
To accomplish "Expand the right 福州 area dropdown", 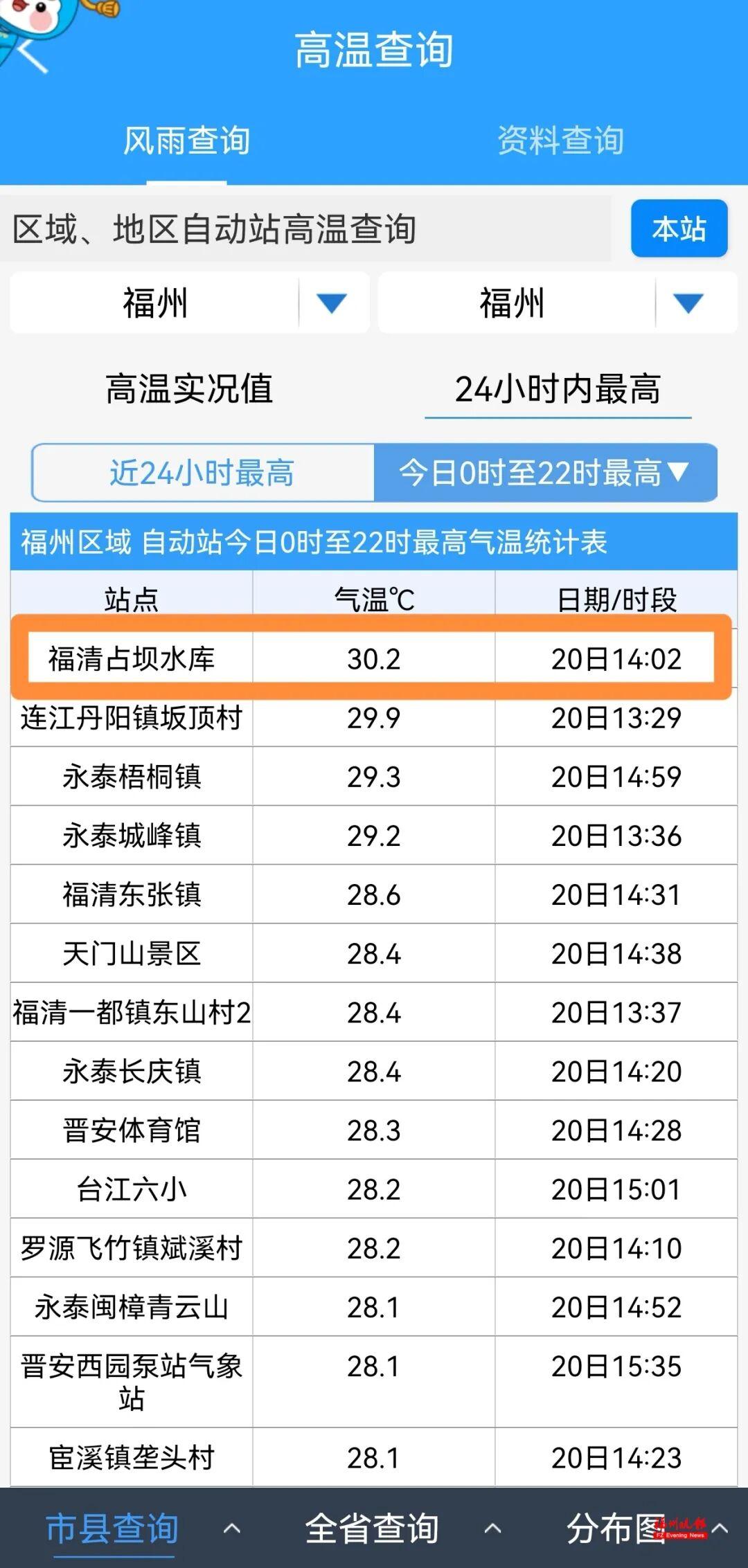I will [x=558, y=303].
